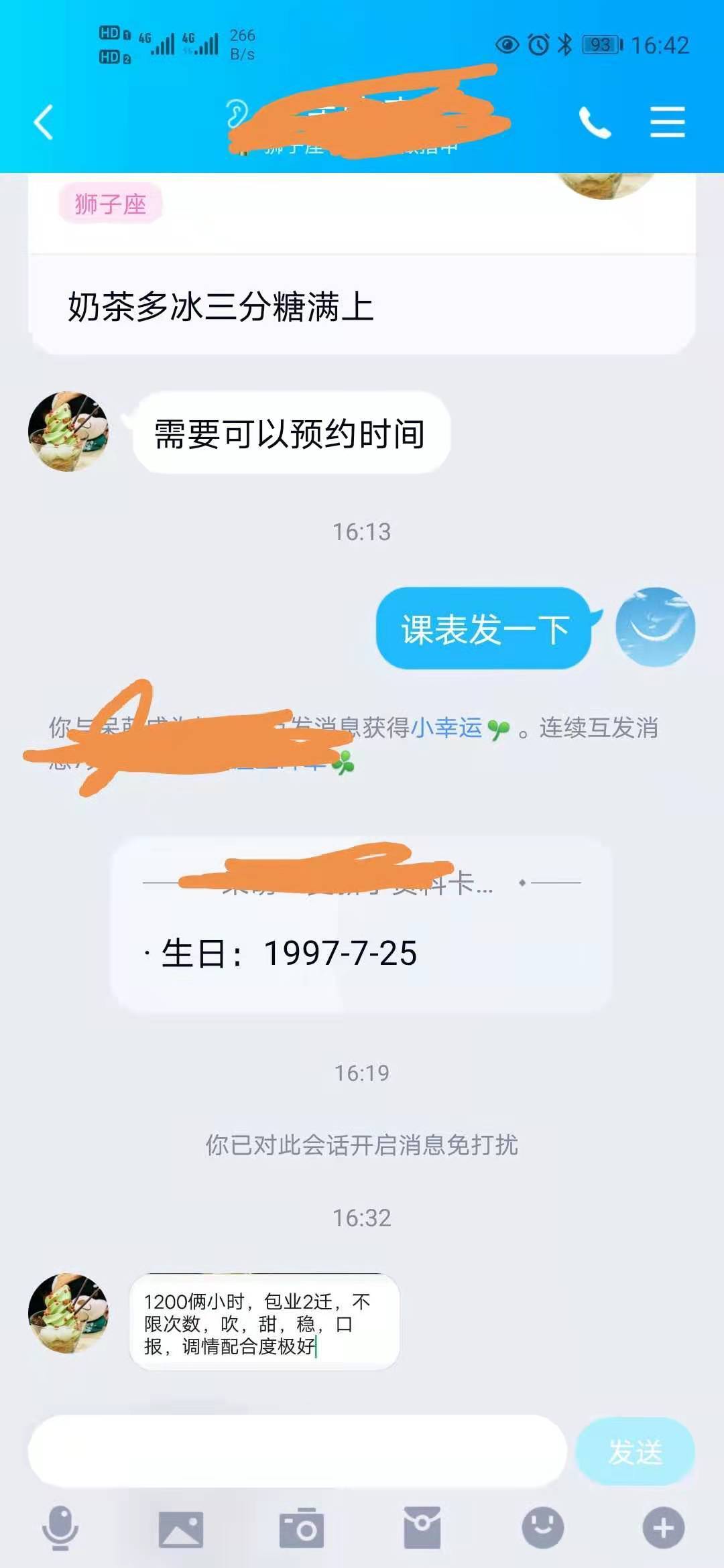Open my own avatar next to 课表发一下

pyautogui.click(x=655, y=627)
